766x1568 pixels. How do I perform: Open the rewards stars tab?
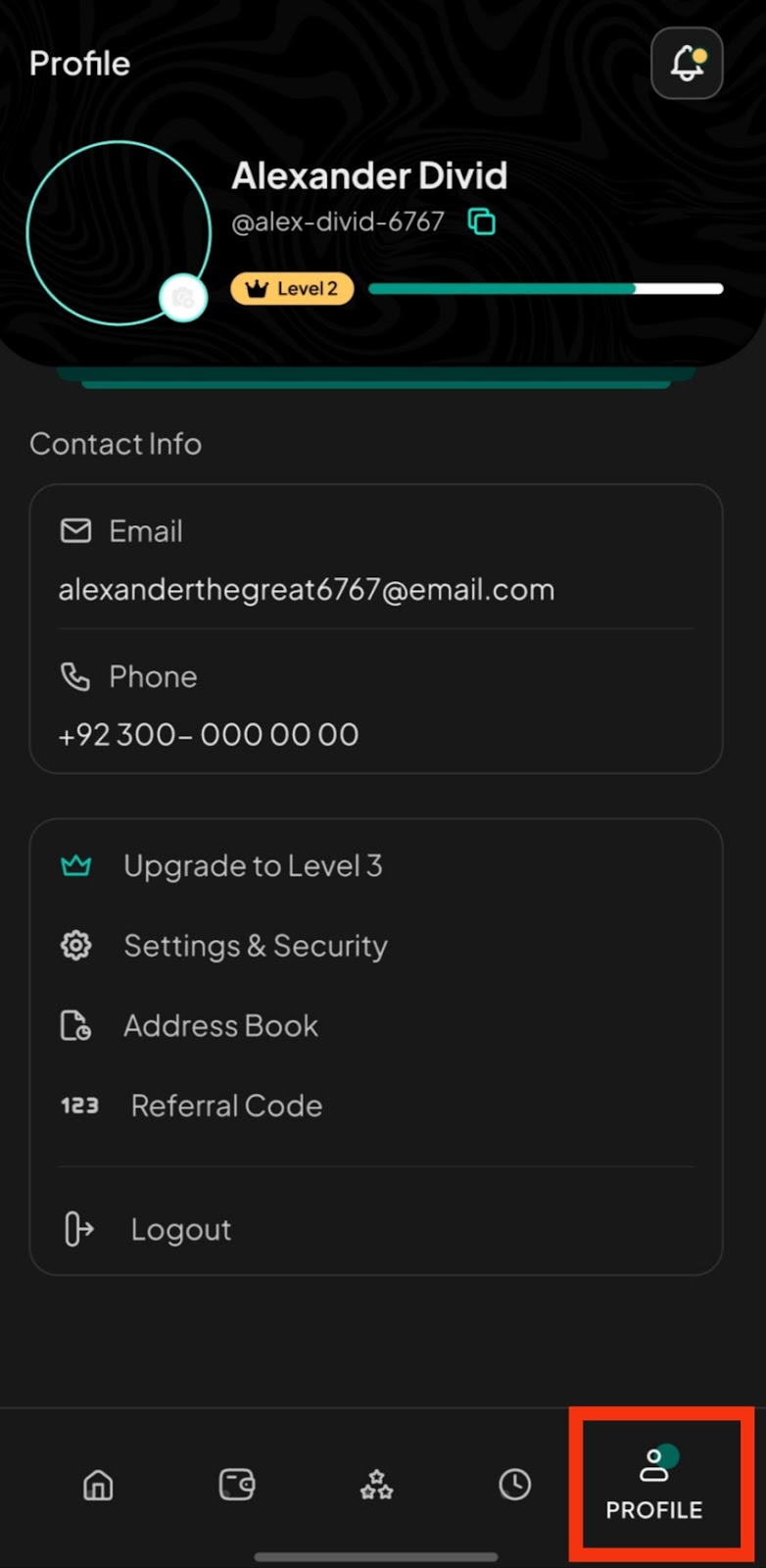point(376,1485)
